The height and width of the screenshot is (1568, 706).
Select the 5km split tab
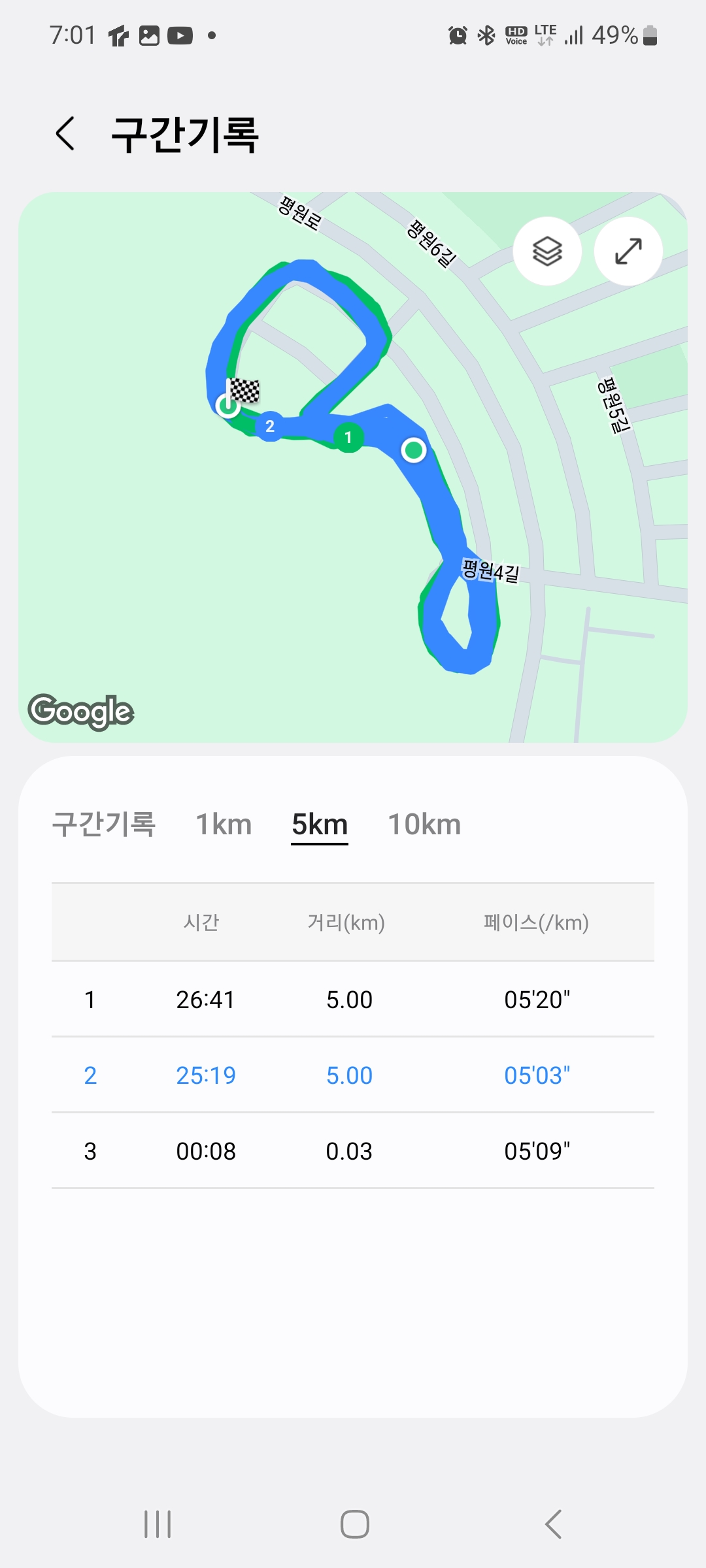click(320, 825)
